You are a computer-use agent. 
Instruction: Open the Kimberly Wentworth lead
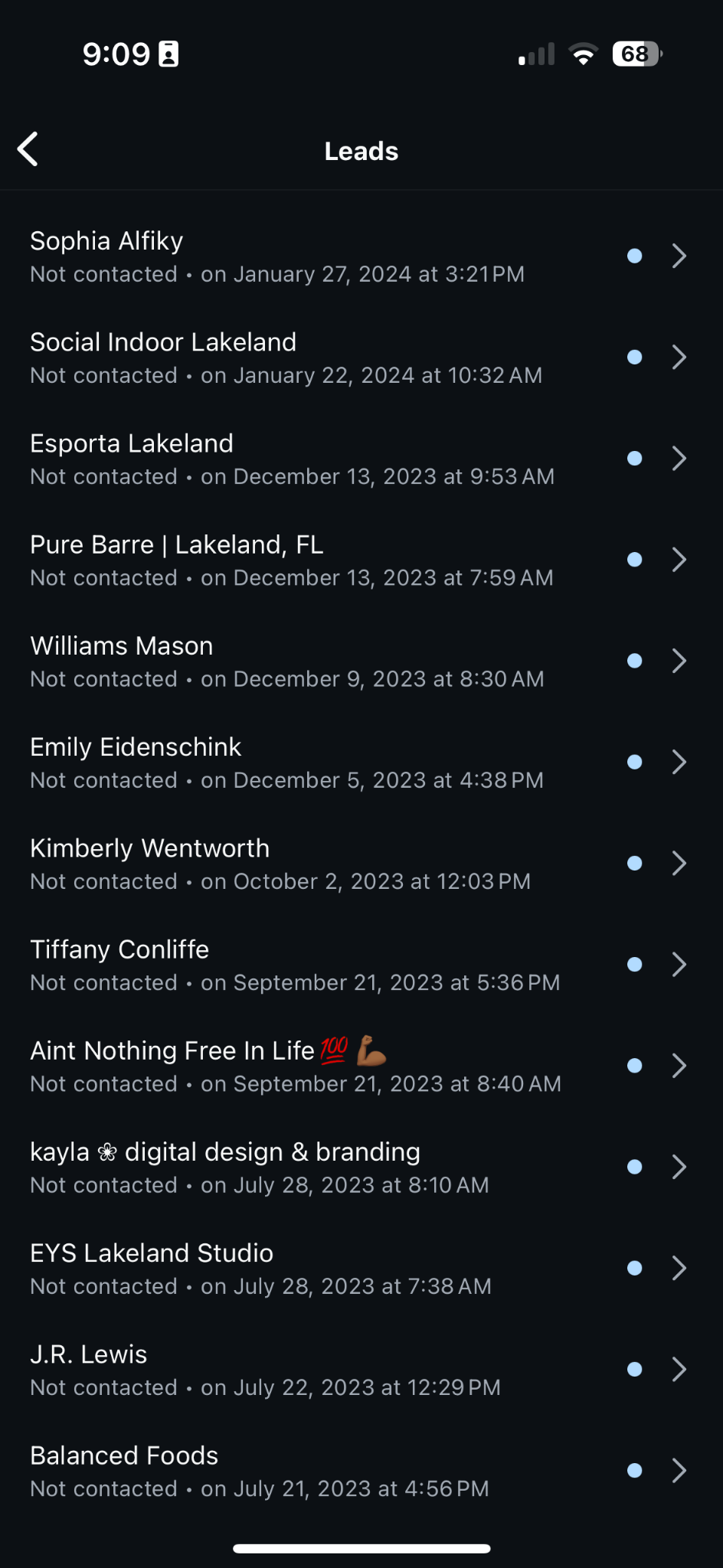click(361, 864)
